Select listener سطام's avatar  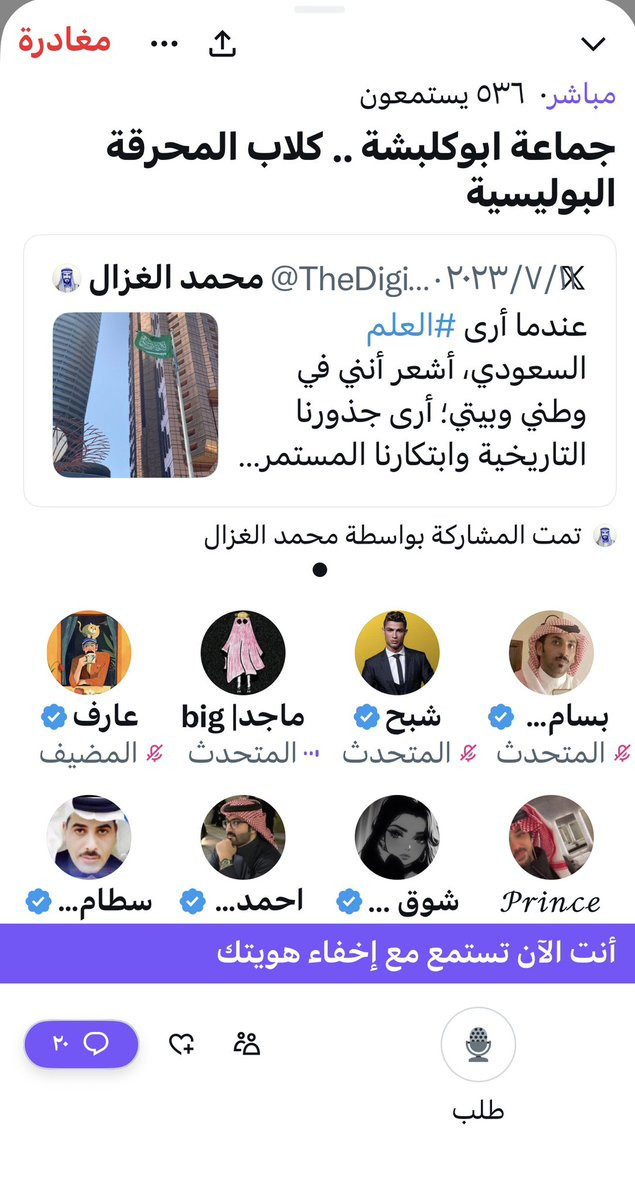89,837
